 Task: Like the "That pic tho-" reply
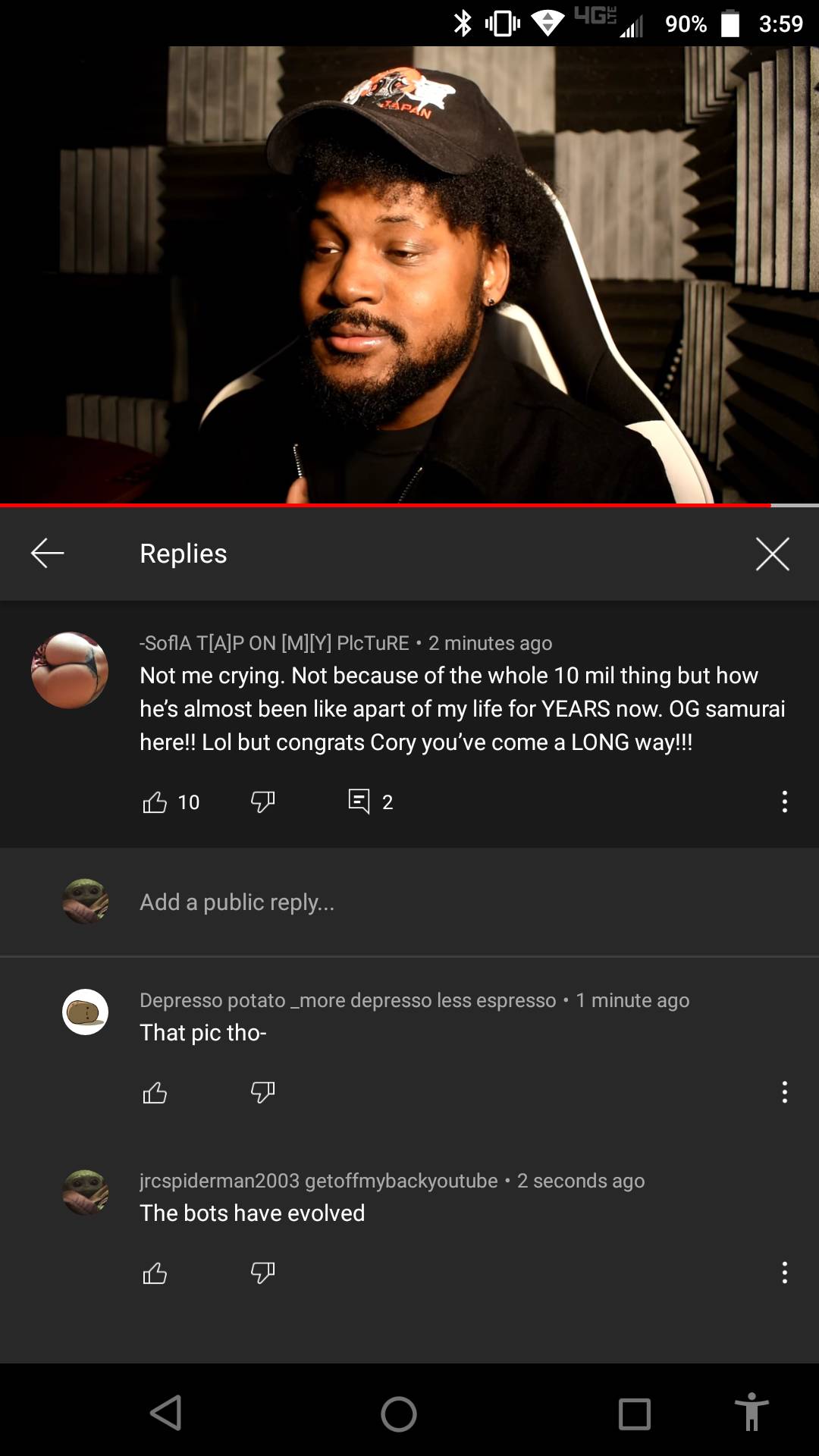pyautogui.click(x=155, y=1092)
